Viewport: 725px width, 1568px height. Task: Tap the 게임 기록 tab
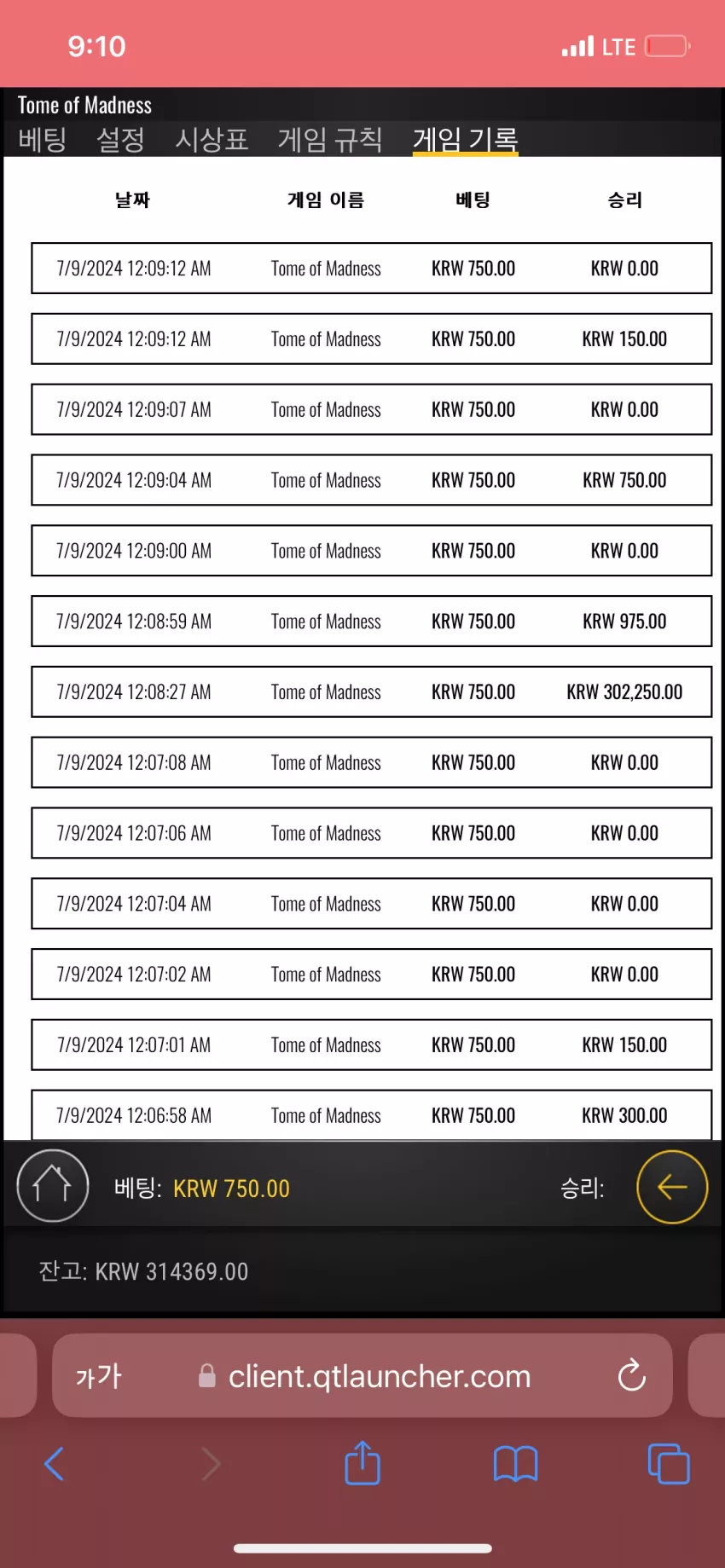coord(466,139)
